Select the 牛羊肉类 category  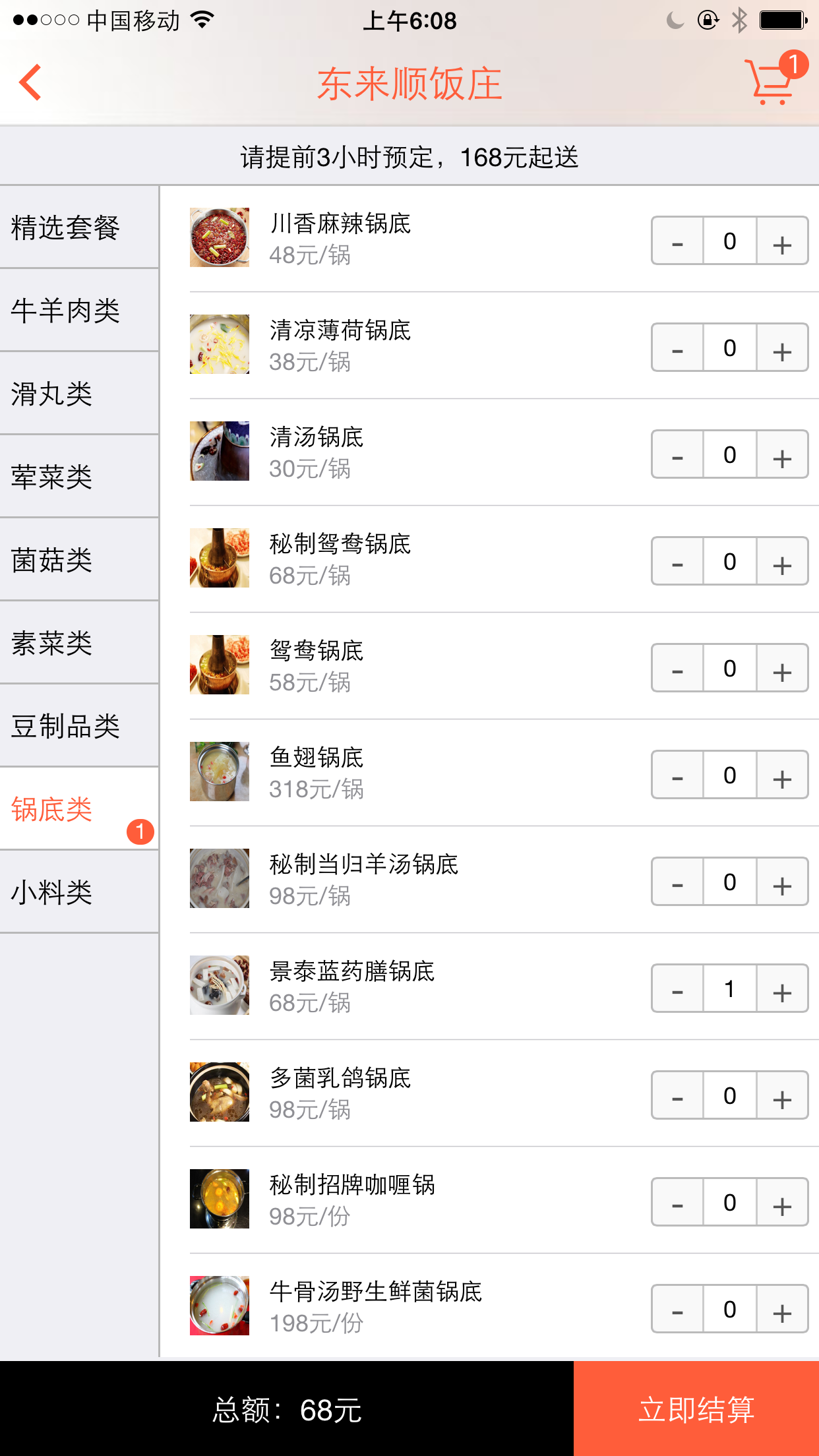pos(79,311)
